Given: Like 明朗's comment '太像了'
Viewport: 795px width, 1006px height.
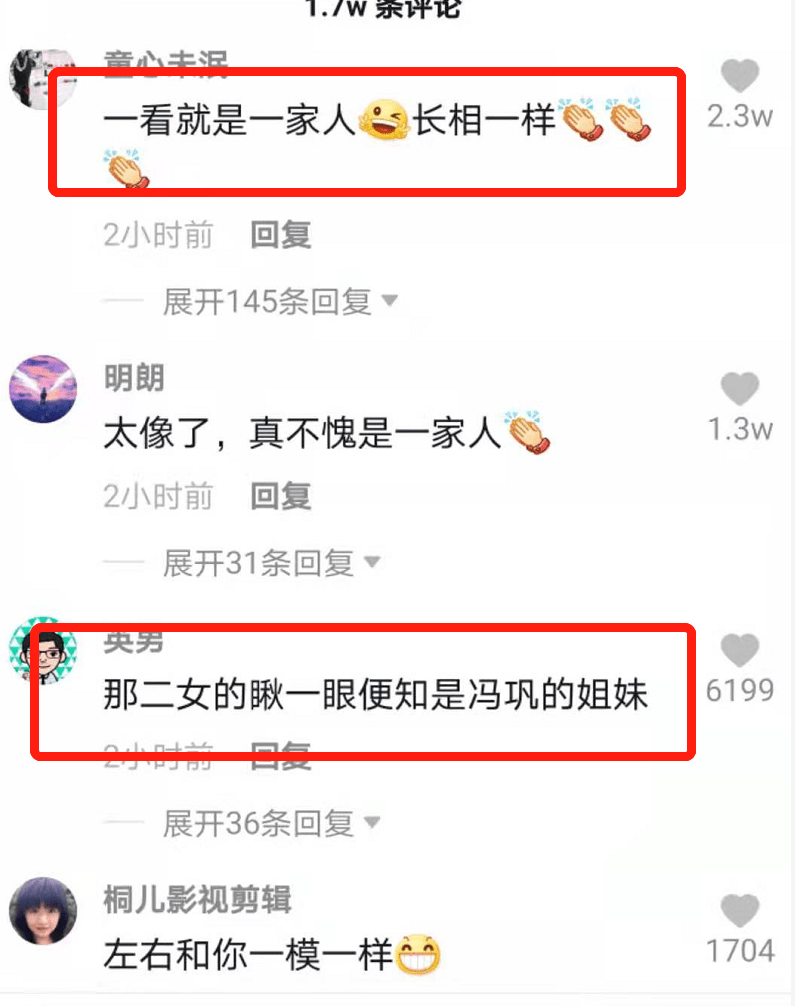Looking at the screenshot, I should 740,390.
